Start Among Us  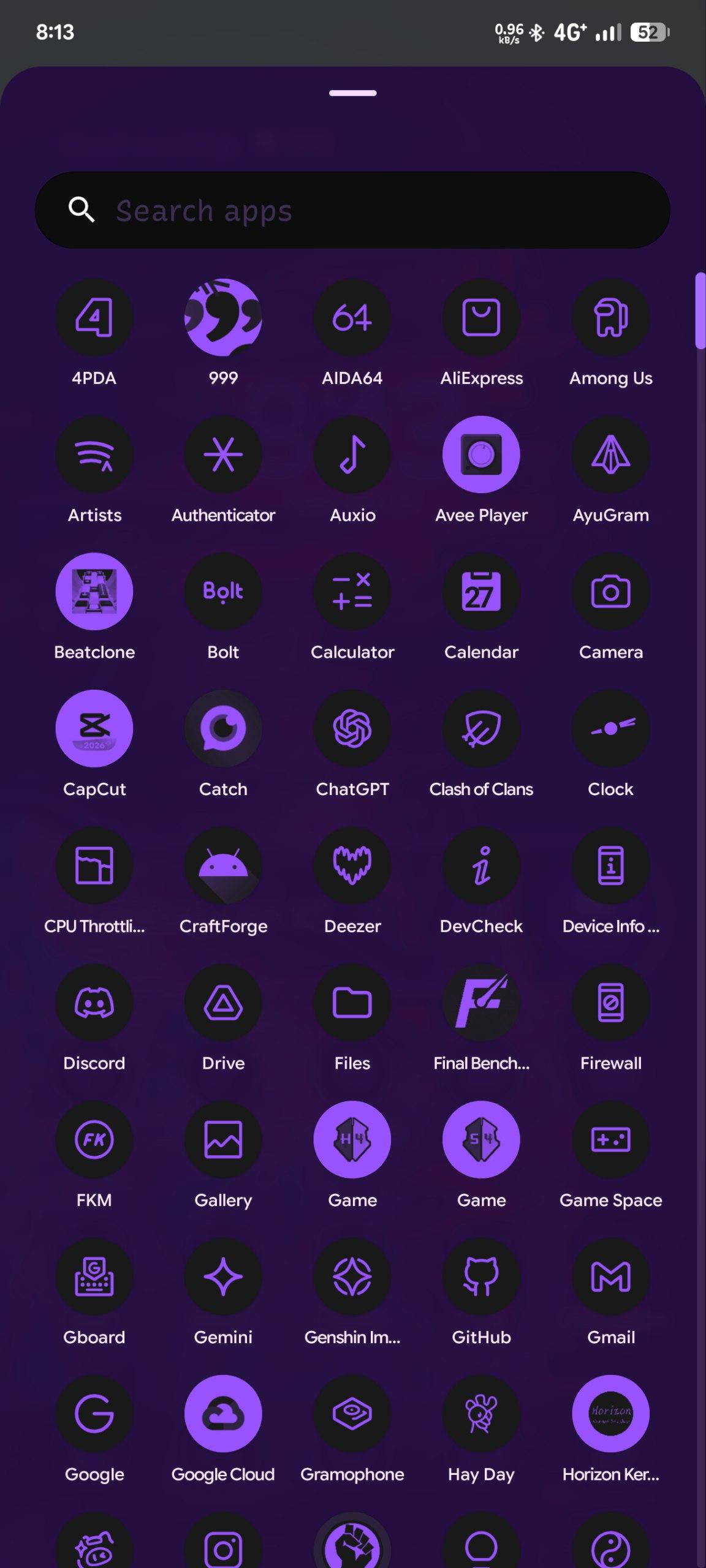610,317
